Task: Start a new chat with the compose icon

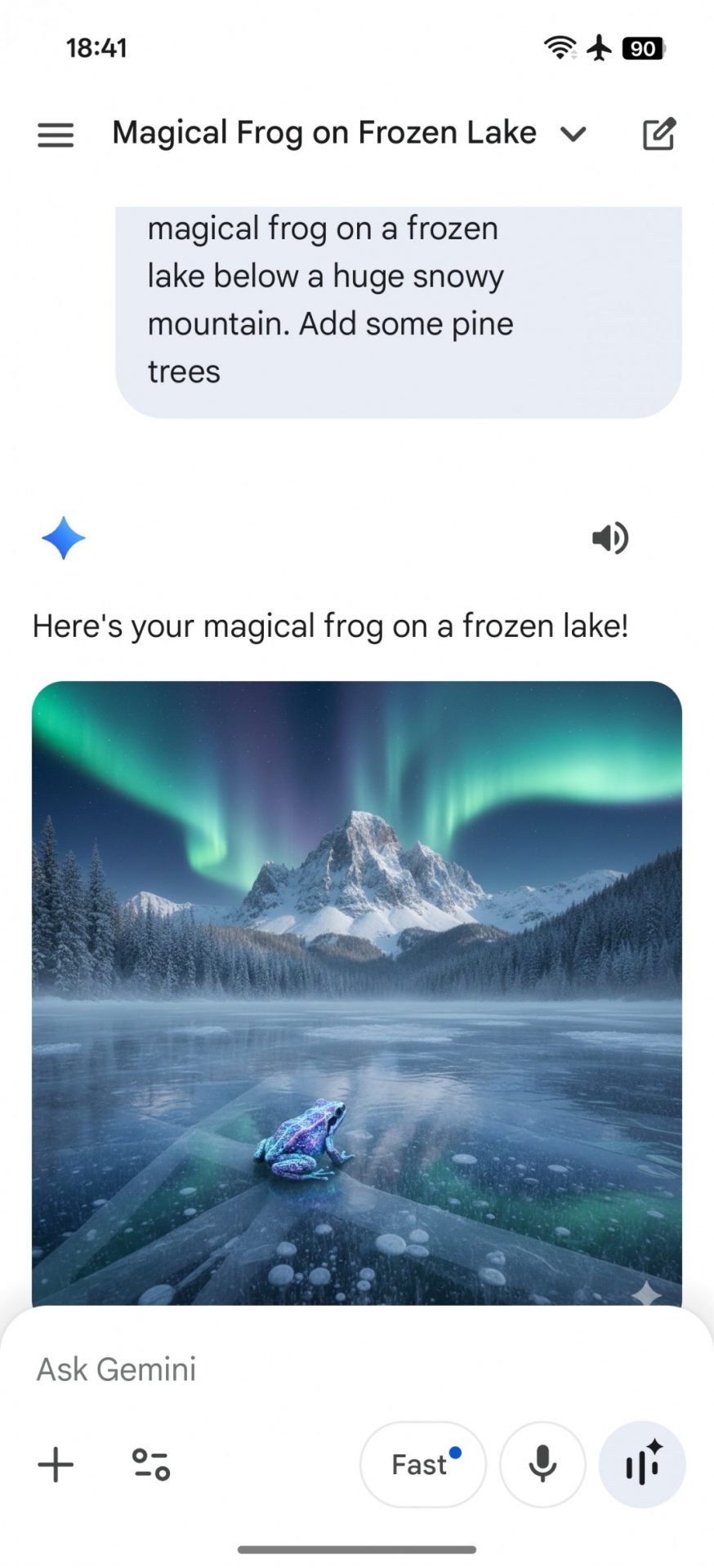Action: (x=658, y=135)
